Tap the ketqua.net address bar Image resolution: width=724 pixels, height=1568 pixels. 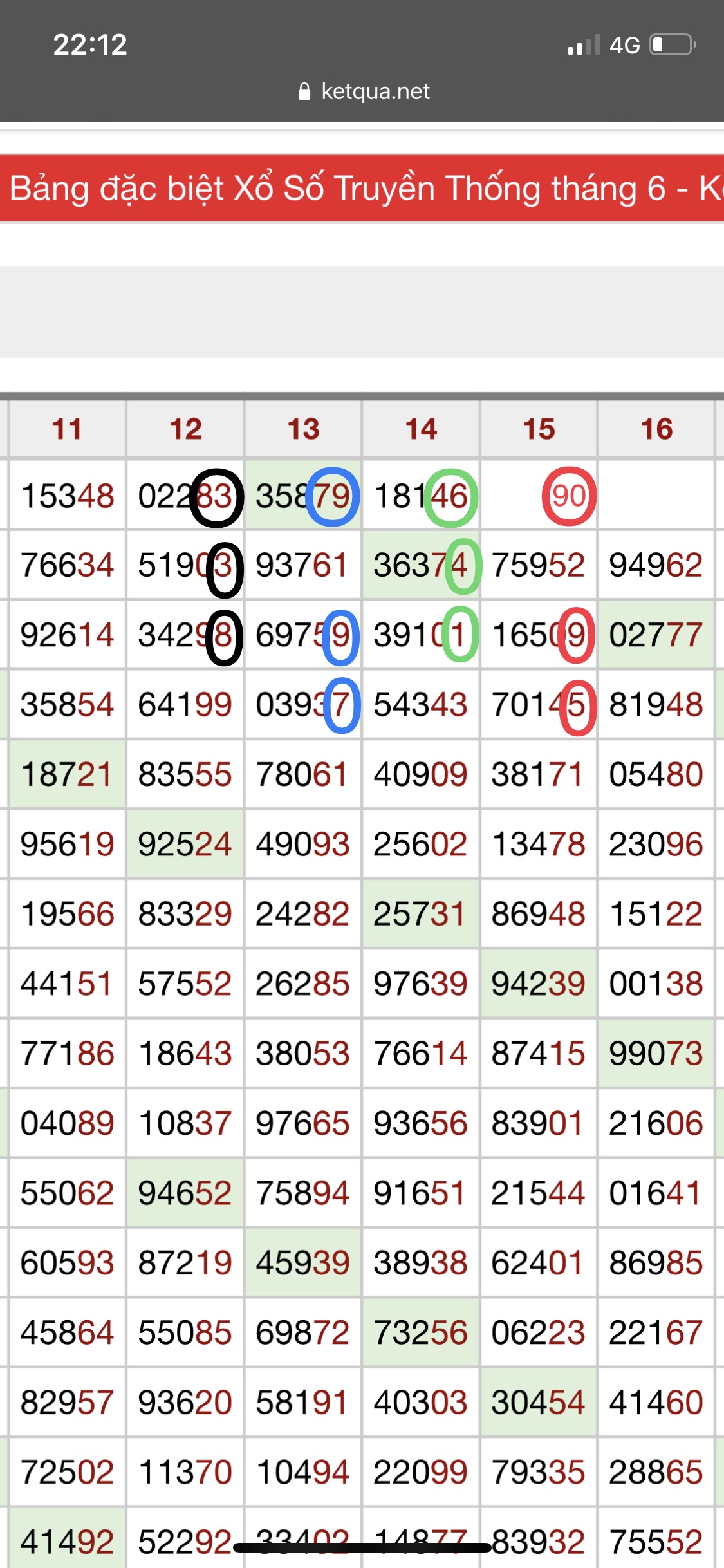click(364, 91)
